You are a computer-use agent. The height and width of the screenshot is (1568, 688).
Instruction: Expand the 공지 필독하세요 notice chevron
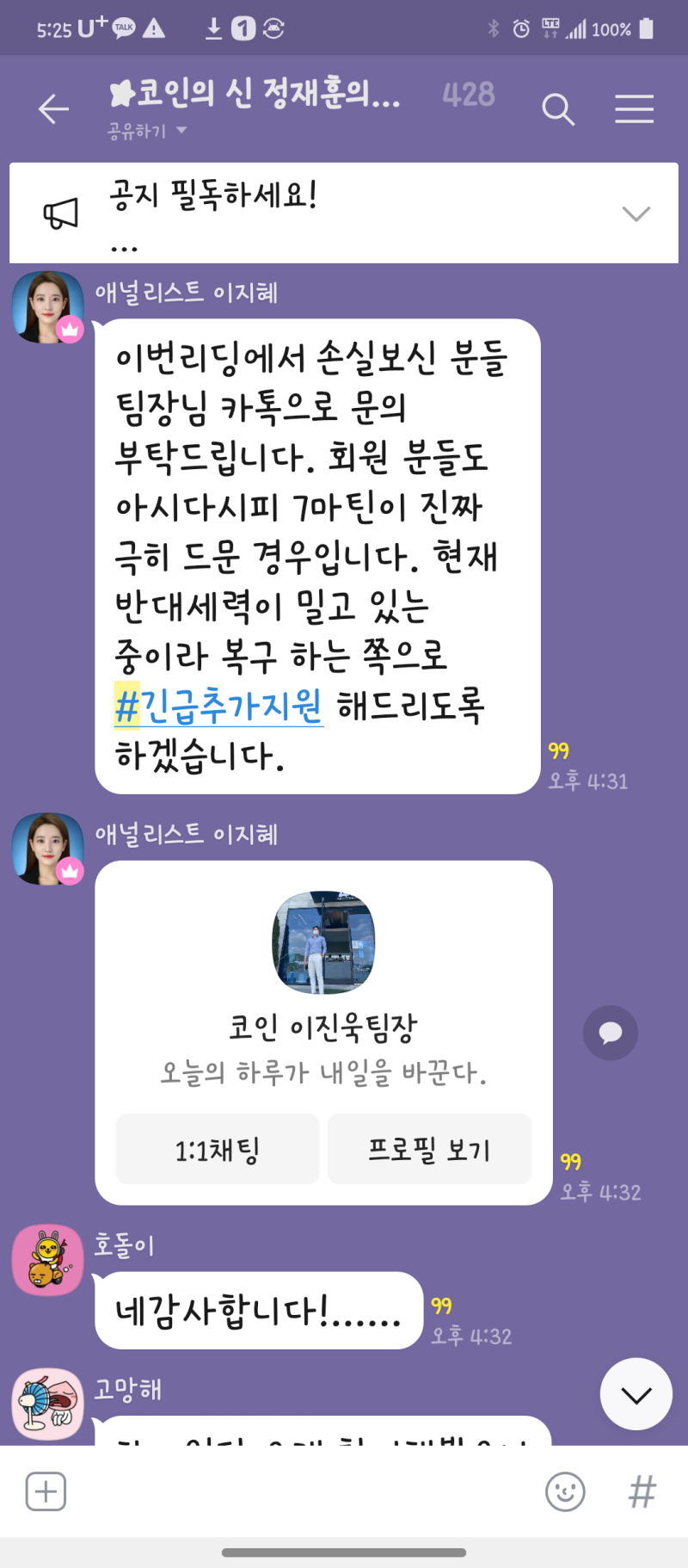(x=636, y=213)
